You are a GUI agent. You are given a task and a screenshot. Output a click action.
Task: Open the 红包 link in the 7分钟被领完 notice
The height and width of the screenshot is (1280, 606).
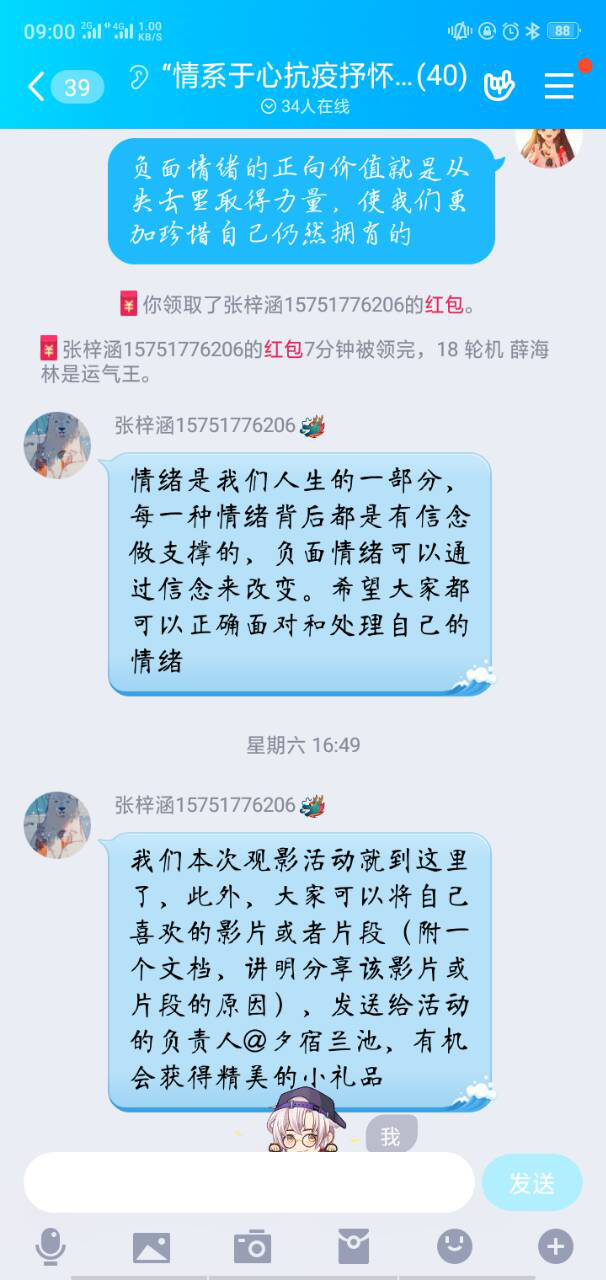click(x=283, y=350)
